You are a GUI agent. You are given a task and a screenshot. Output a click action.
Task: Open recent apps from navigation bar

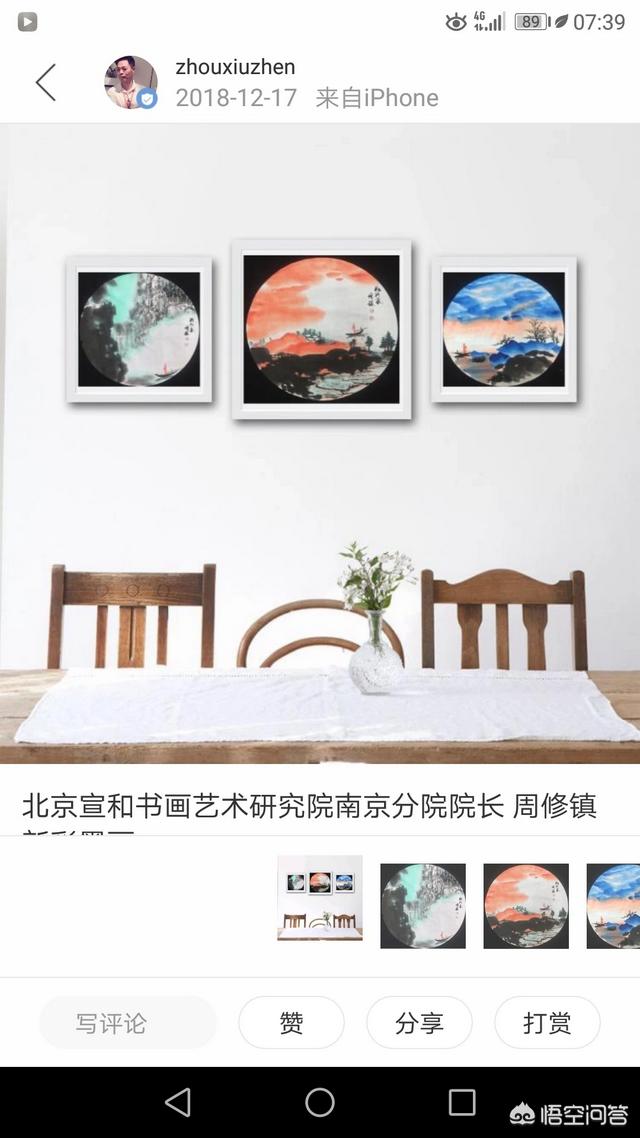[462, 1102]
